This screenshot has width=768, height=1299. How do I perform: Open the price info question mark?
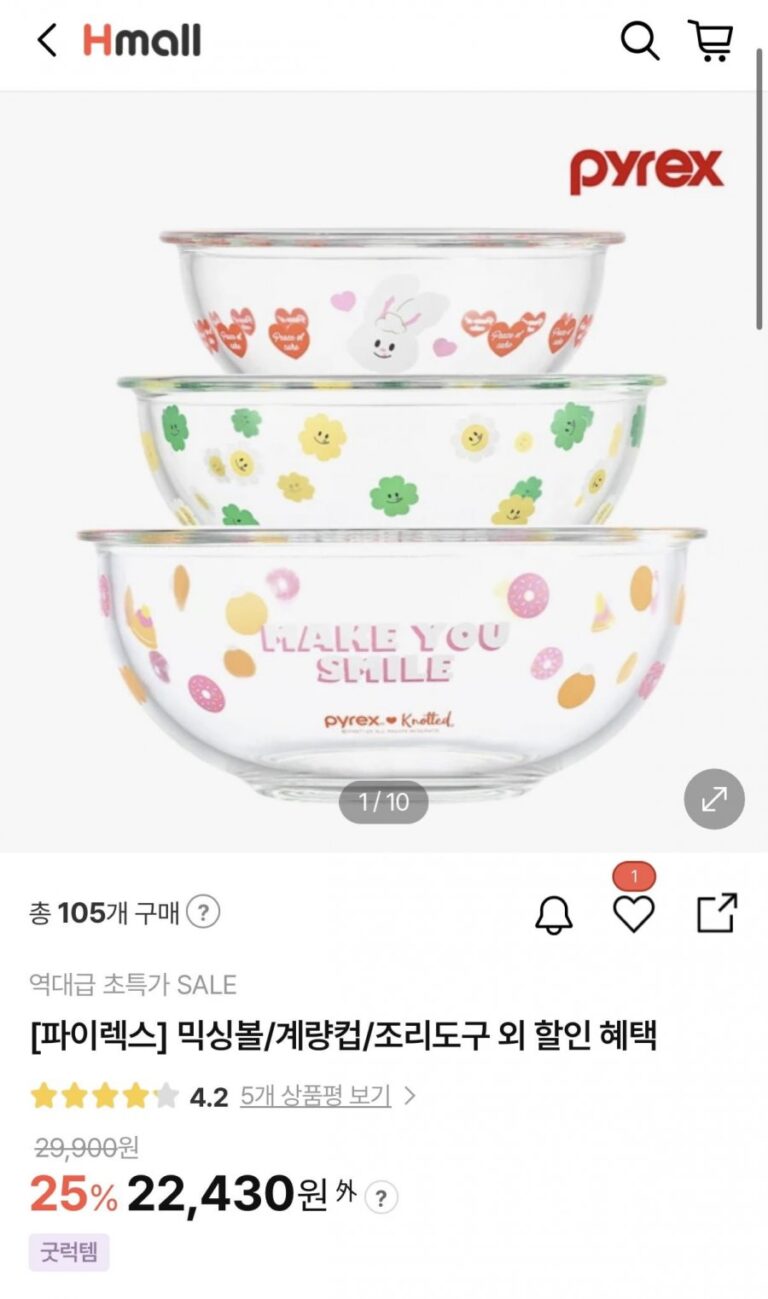(x=380, y=1197)
